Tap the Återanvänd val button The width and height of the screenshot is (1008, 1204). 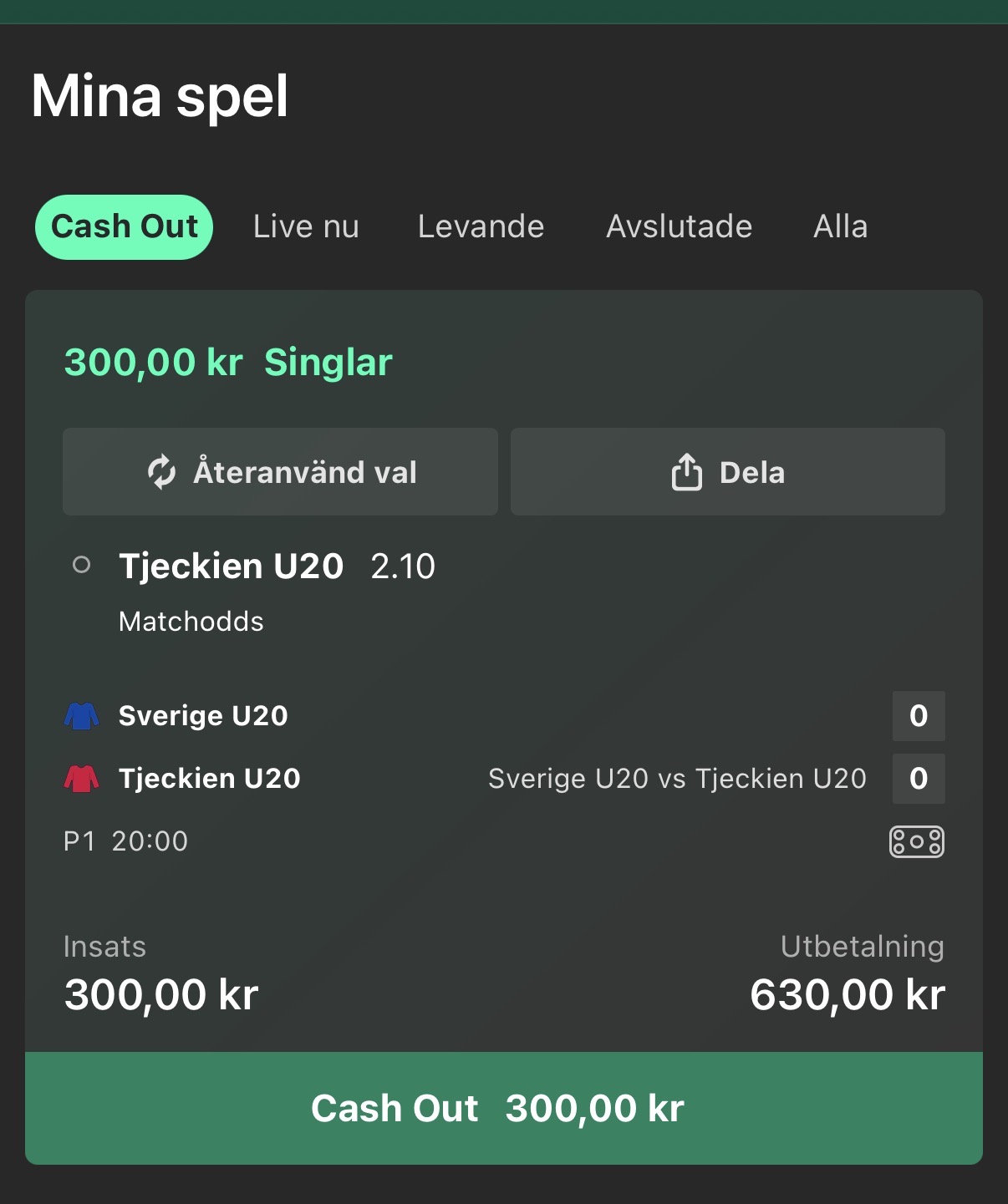(280, 472)
